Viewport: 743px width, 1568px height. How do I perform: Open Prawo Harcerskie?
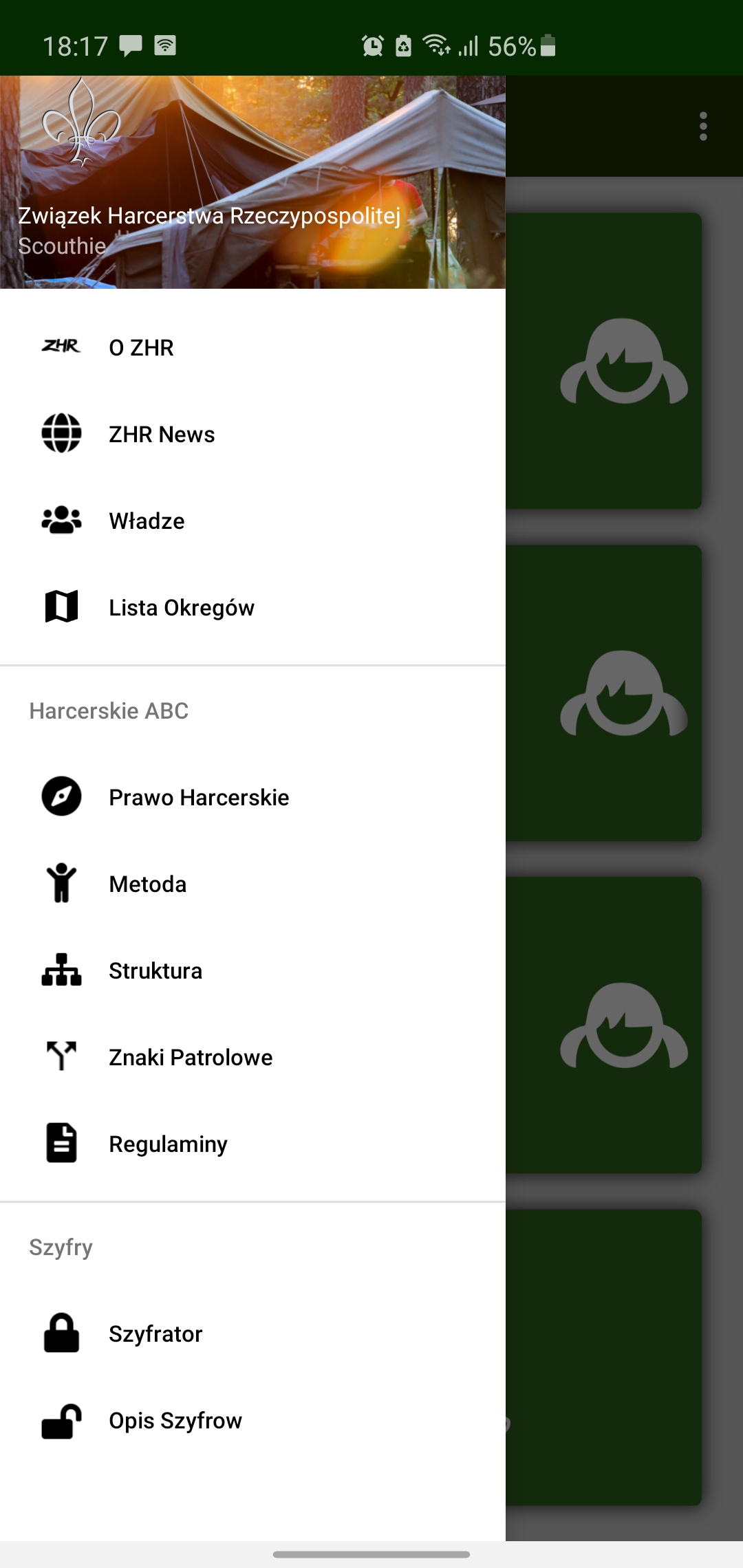click(199, 798)
